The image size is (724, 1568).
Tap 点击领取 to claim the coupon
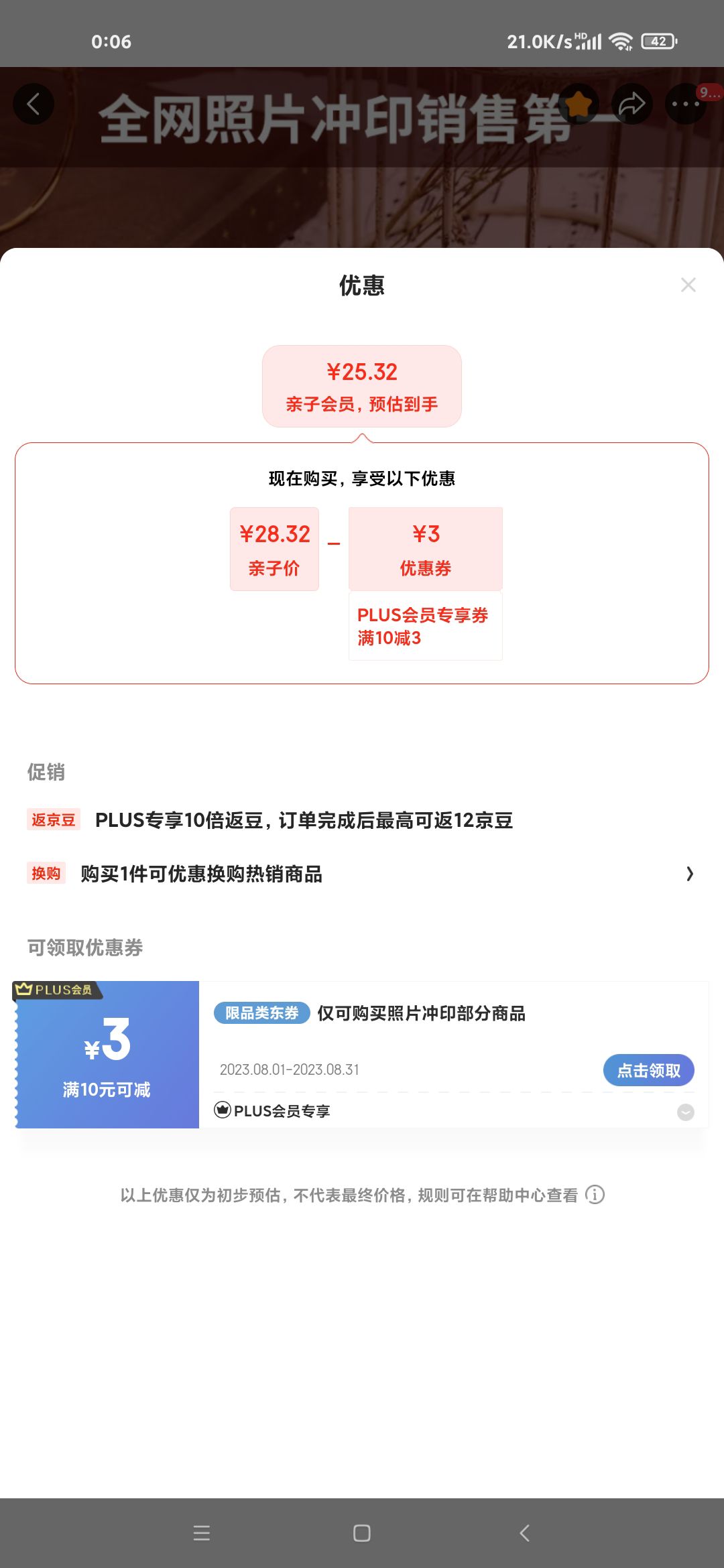coord(648,1070)
